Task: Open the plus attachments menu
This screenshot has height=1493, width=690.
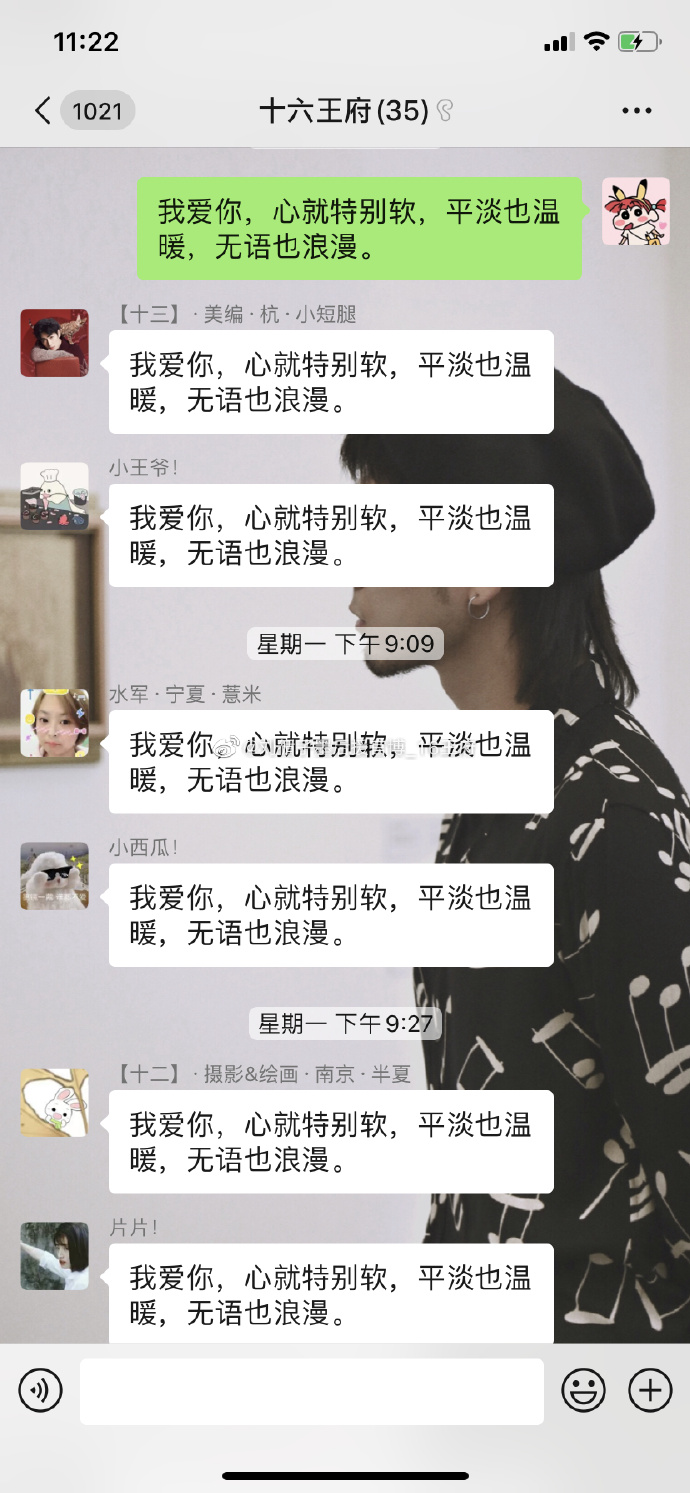Action: (x=650, y=1390)
